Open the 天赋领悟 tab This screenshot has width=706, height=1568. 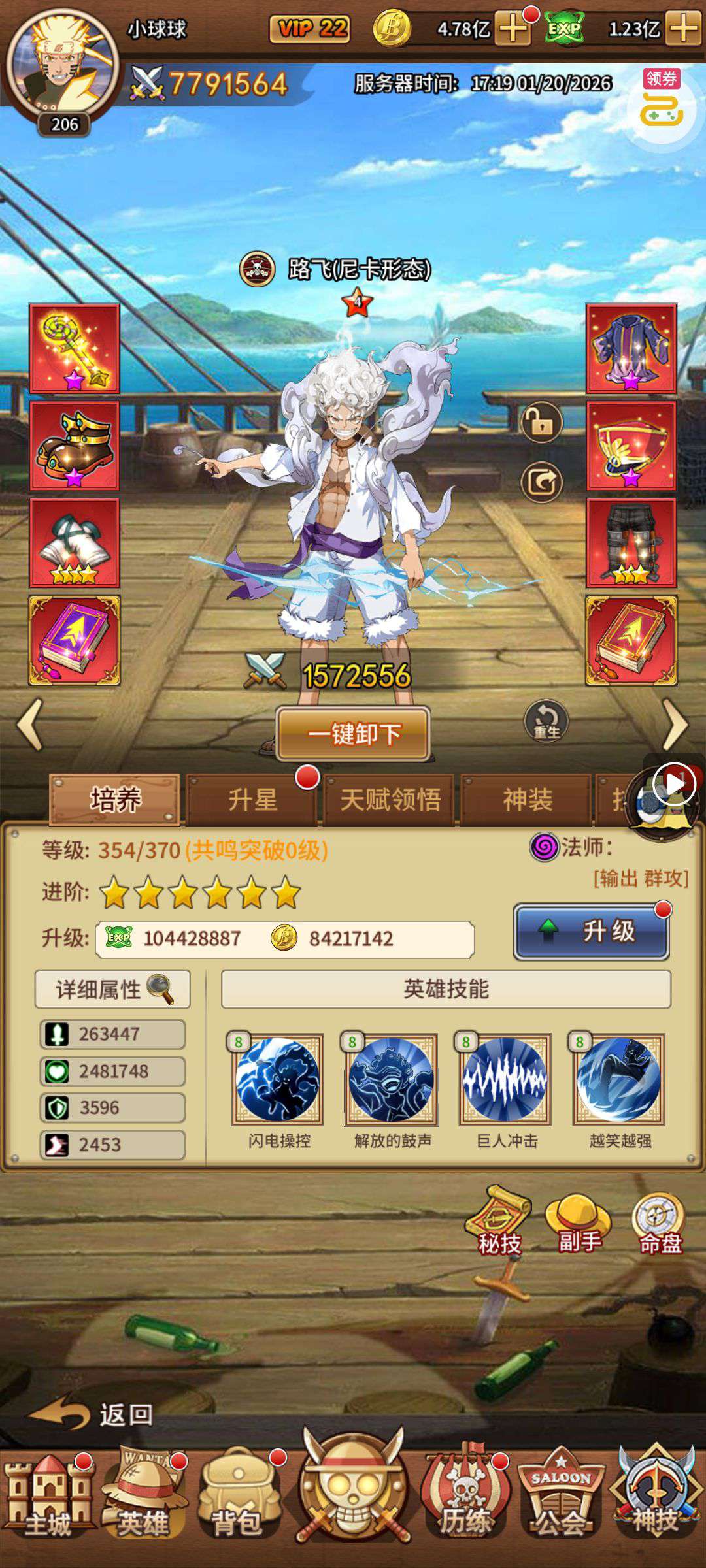pos(390,800)
